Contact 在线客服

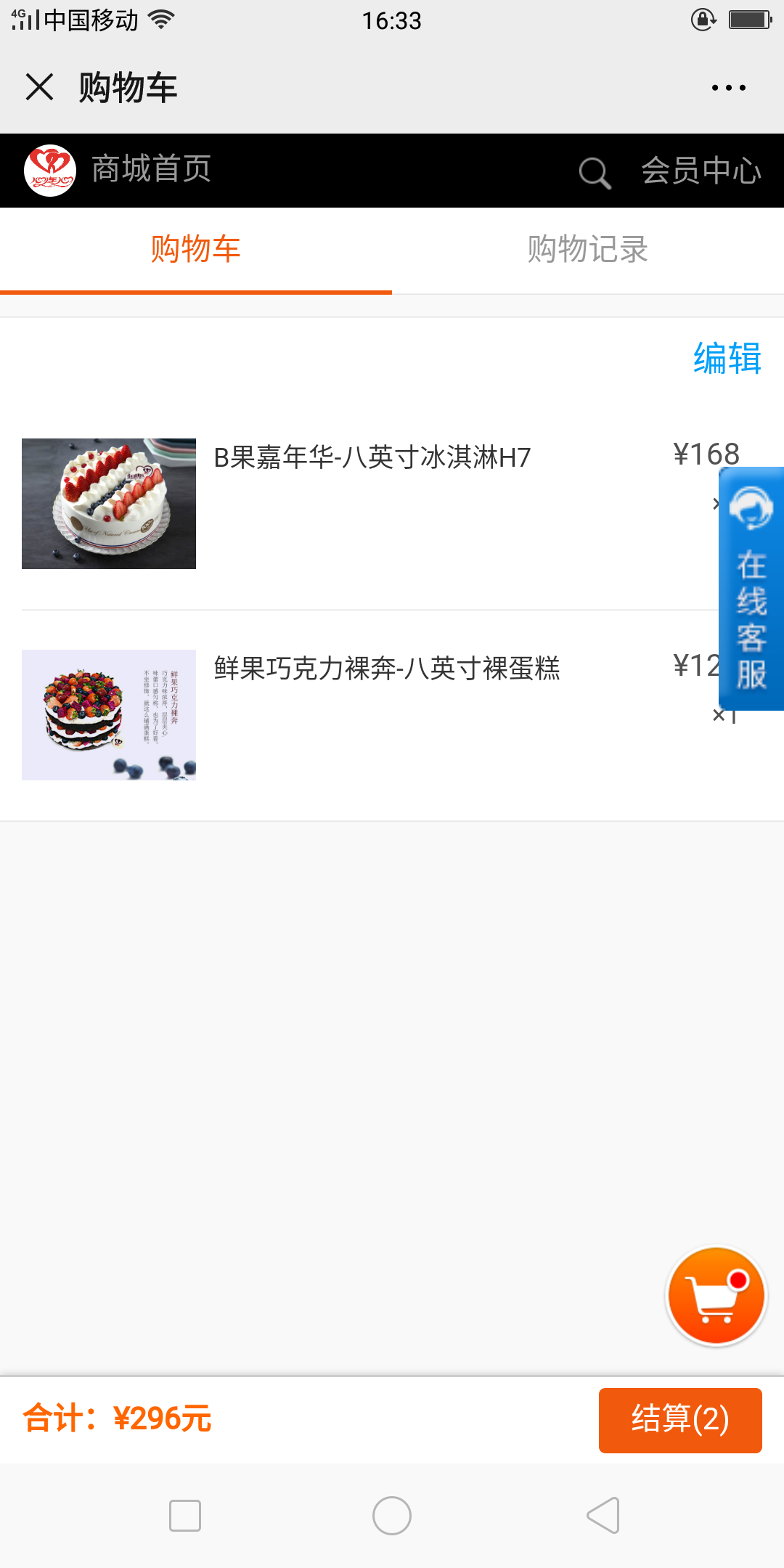click(751, 588)
